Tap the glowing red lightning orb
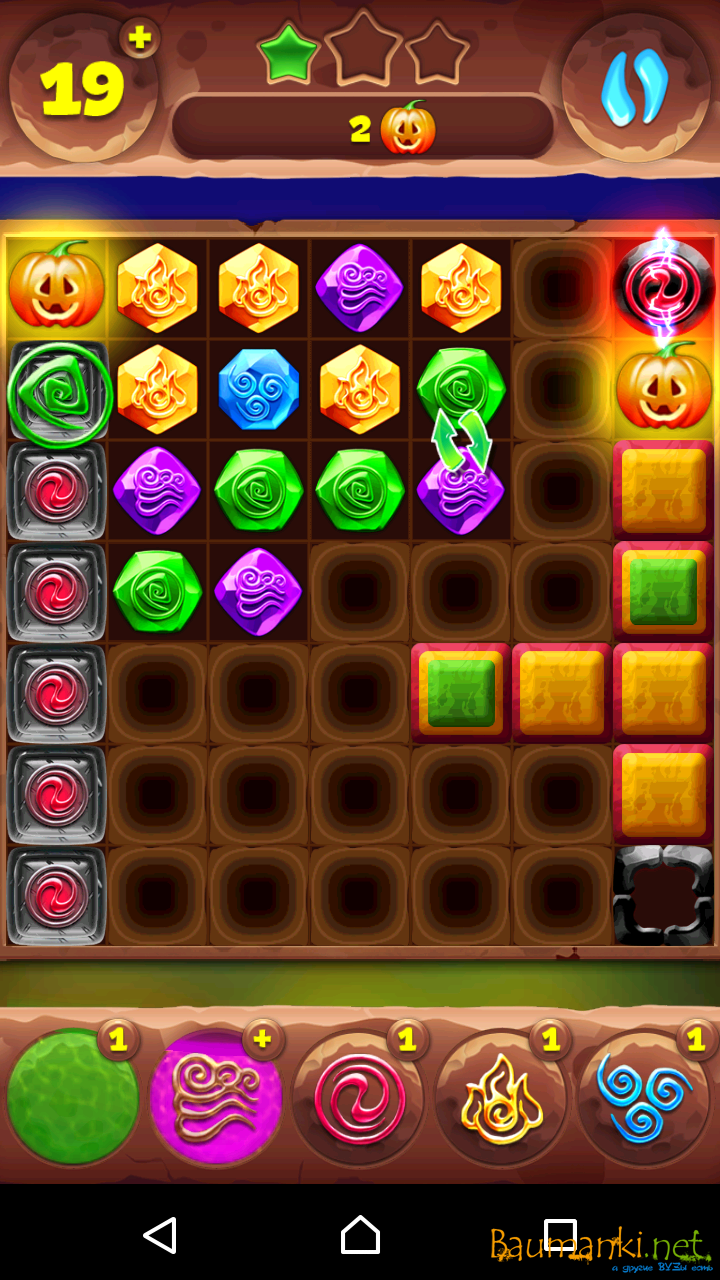The image size is (720, 1280). [x=663, y=287]
